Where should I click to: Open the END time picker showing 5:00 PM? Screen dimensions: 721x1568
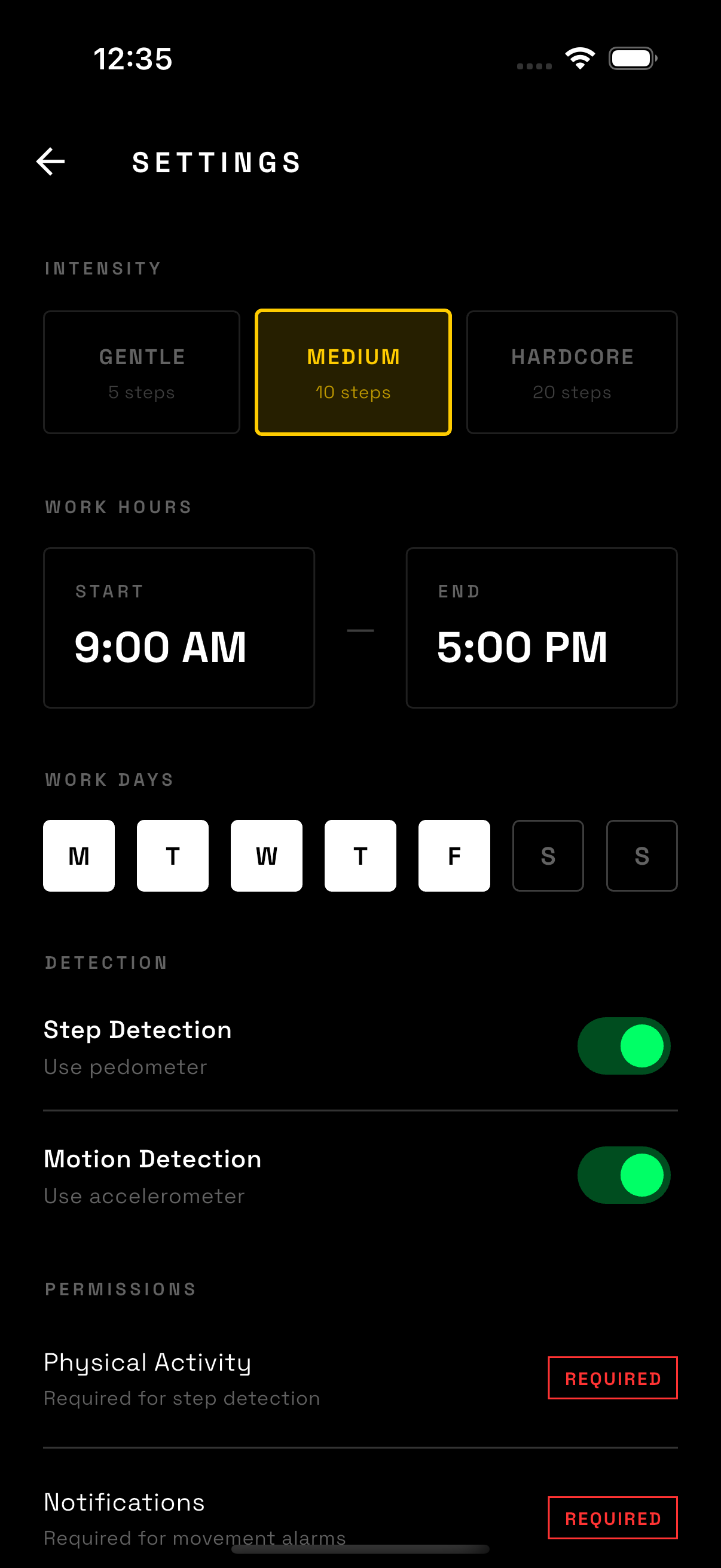[x=542, y=628]
